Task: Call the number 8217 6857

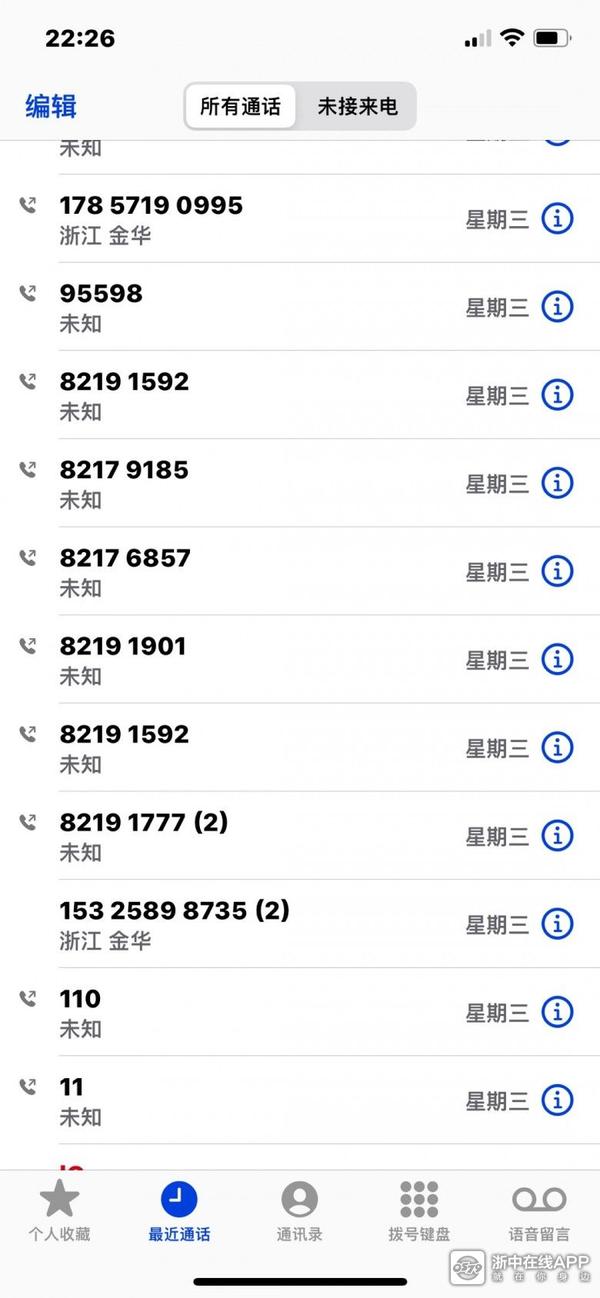Action: (300, 571)
